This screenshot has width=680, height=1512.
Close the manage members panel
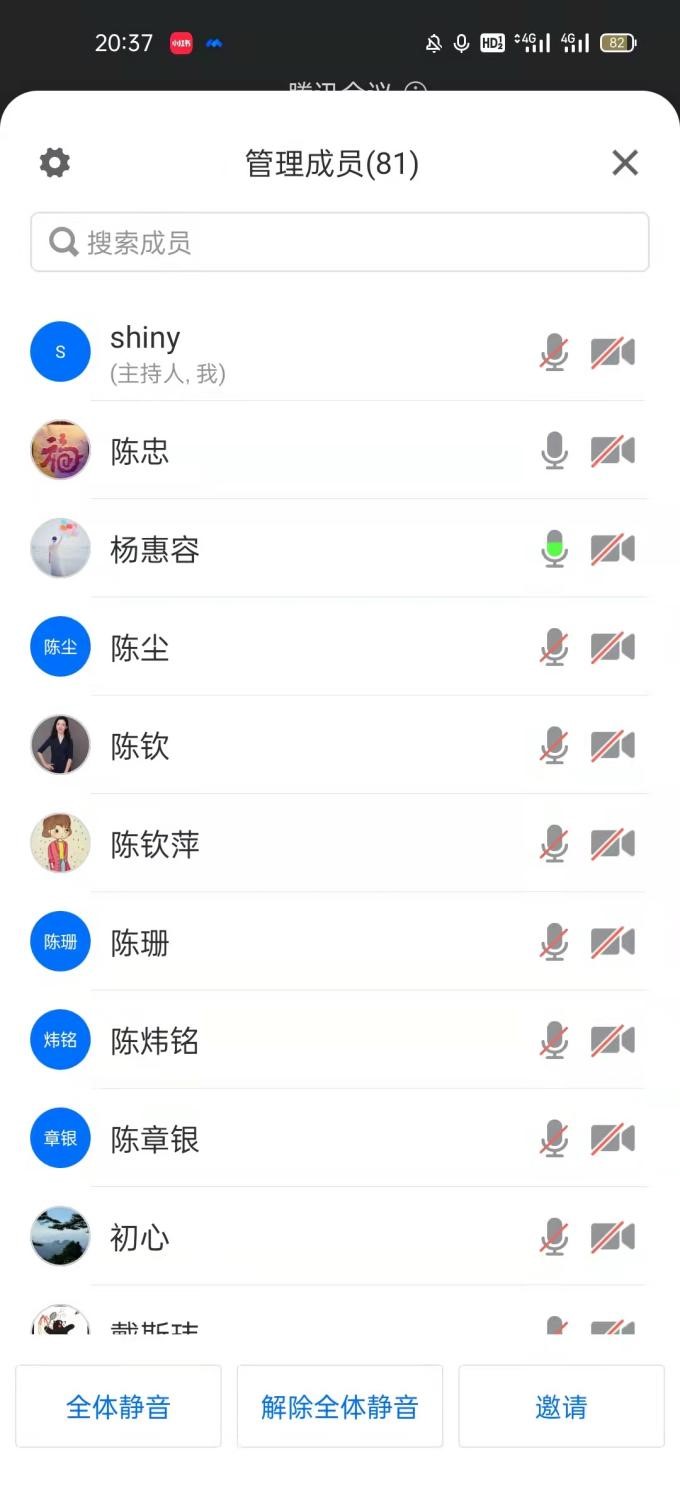click(625, 163)
